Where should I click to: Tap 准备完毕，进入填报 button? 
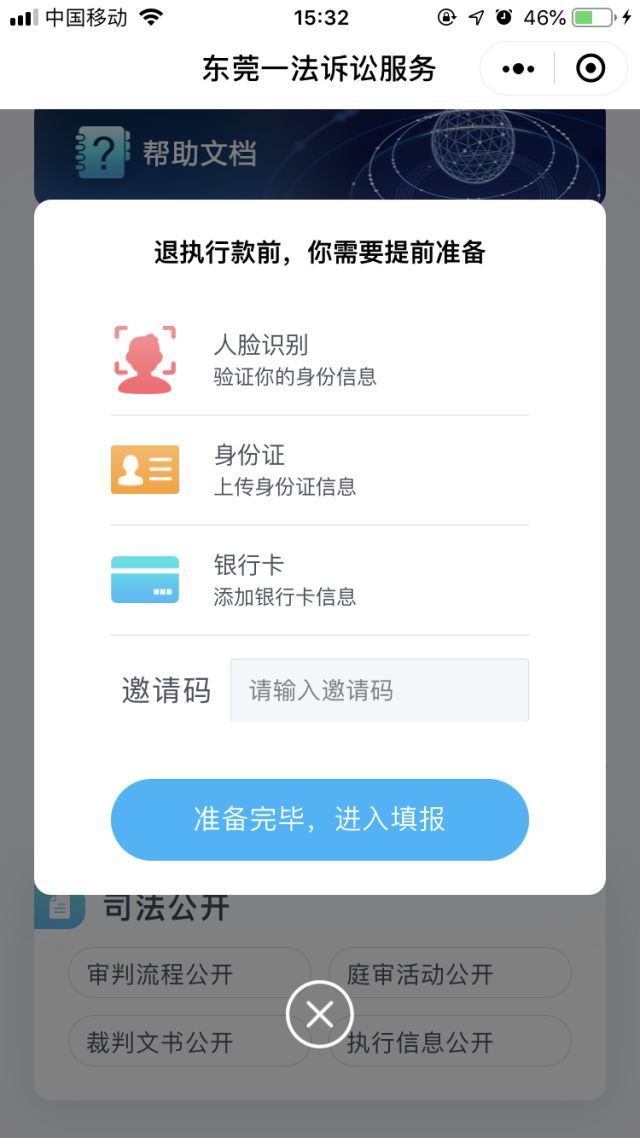(x=319, y=819)
